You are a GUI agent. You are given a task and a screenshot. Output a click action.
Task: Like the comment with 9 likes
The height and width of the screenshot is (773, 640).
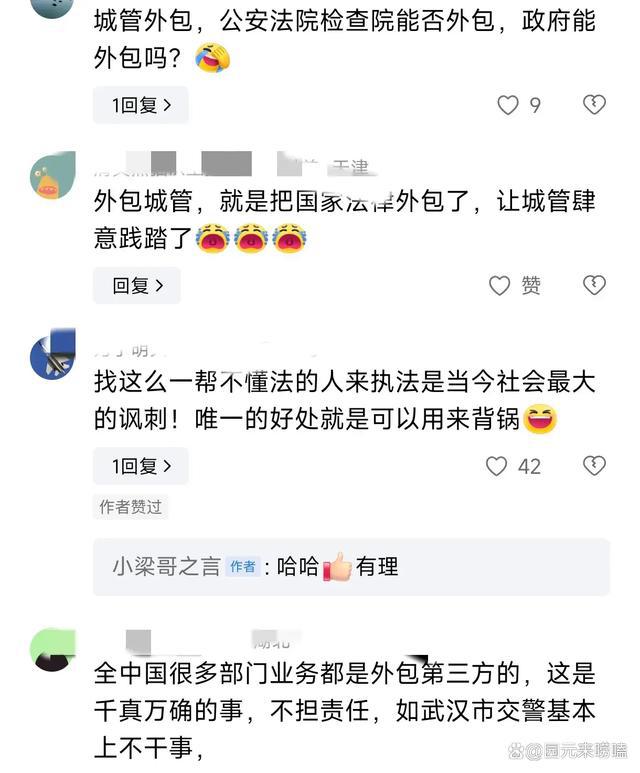(x=509, y=105)
